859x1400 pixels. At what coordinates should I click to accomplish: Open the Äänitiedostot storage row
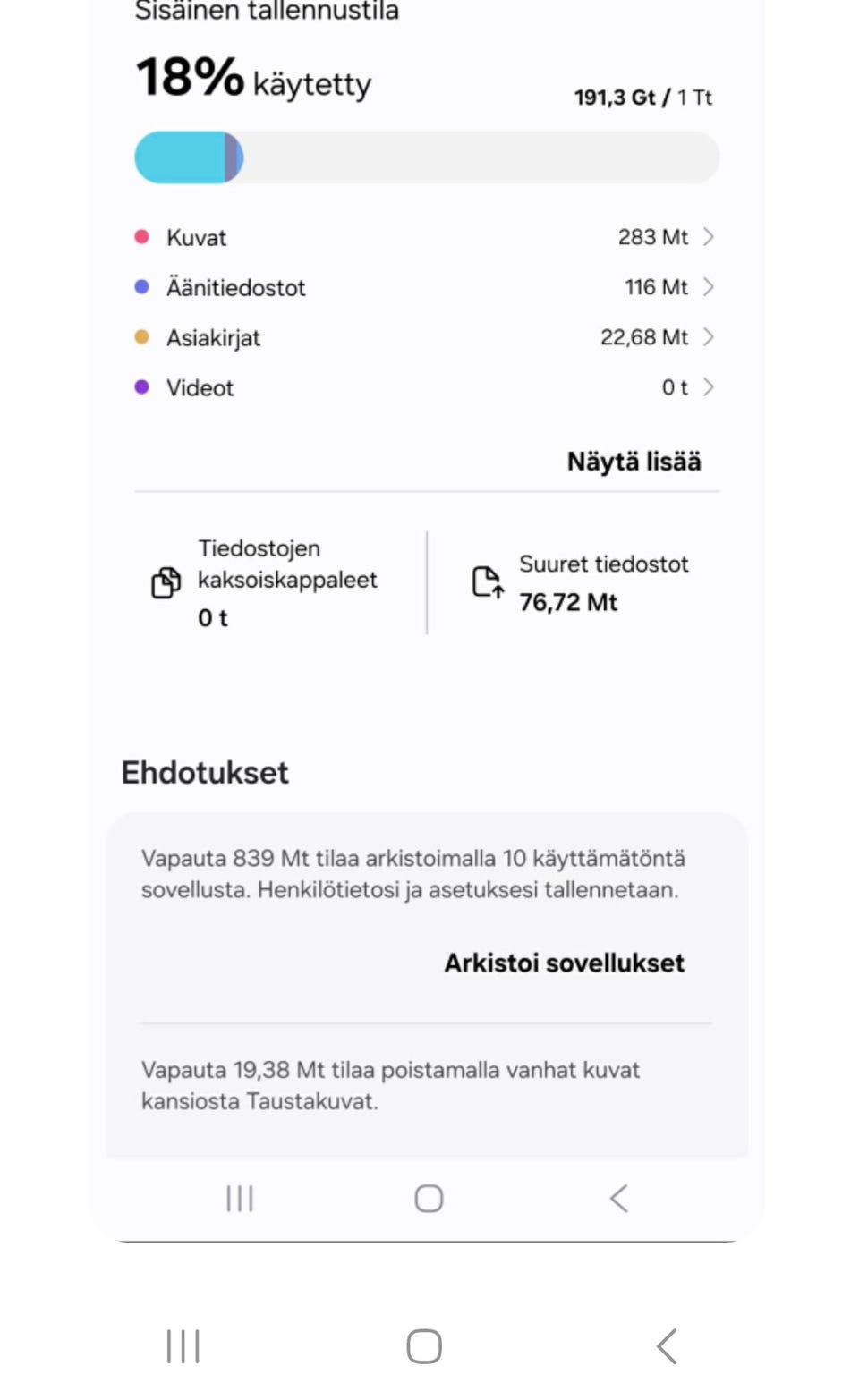425,287
